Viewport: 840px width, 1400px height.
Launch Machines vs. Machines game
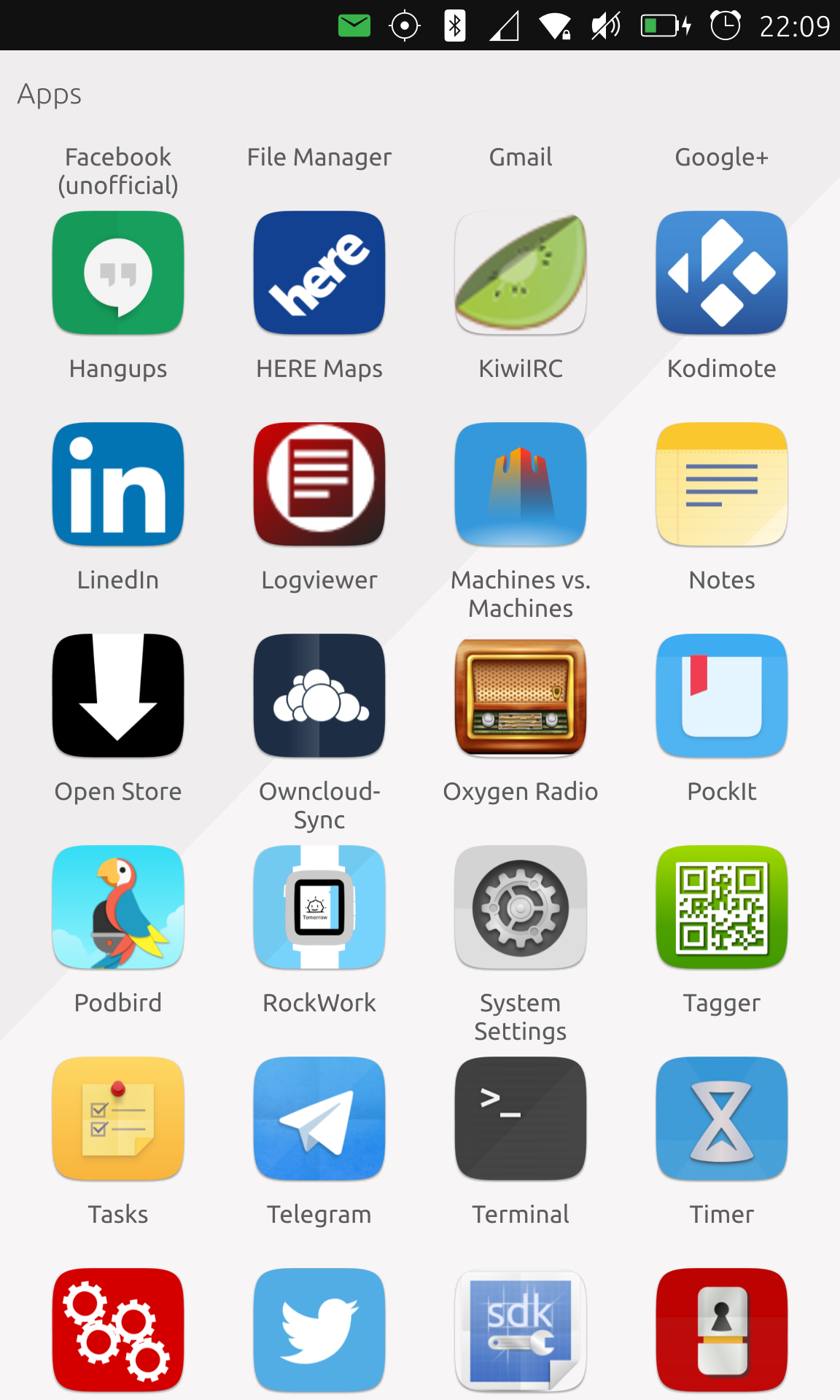tap(521, 484)
